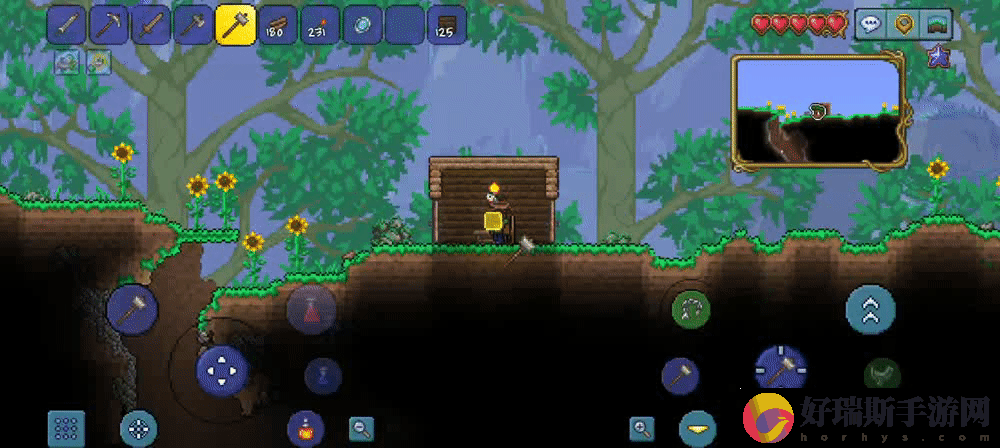Select the axe in the hotbar
Screen dimensions: 1000x448
click(192, 24)
